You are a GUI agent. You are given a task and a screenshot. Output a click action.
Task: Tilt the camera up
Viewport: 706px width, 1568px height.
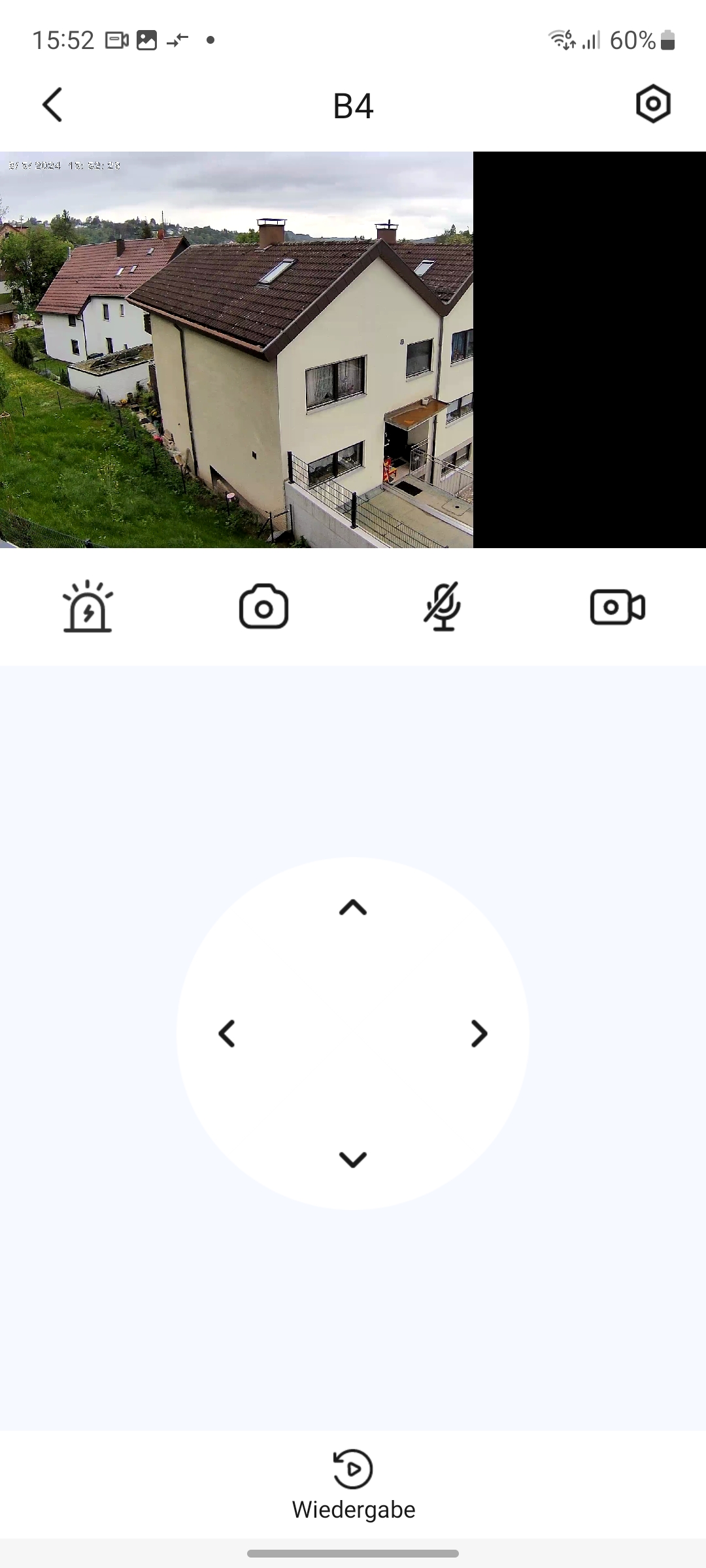353,907
